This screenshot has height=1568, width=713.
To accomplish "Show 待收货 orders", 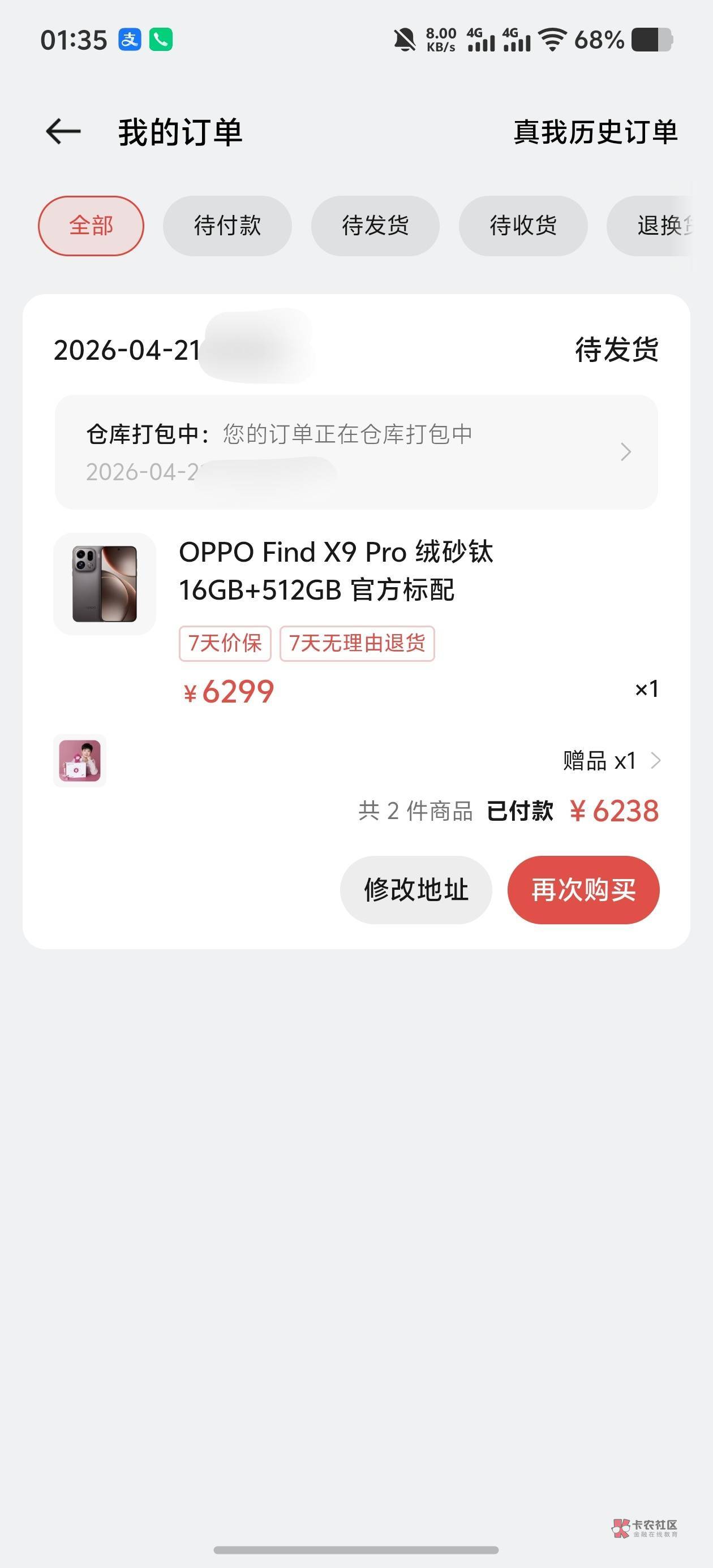I will (523, 226).
